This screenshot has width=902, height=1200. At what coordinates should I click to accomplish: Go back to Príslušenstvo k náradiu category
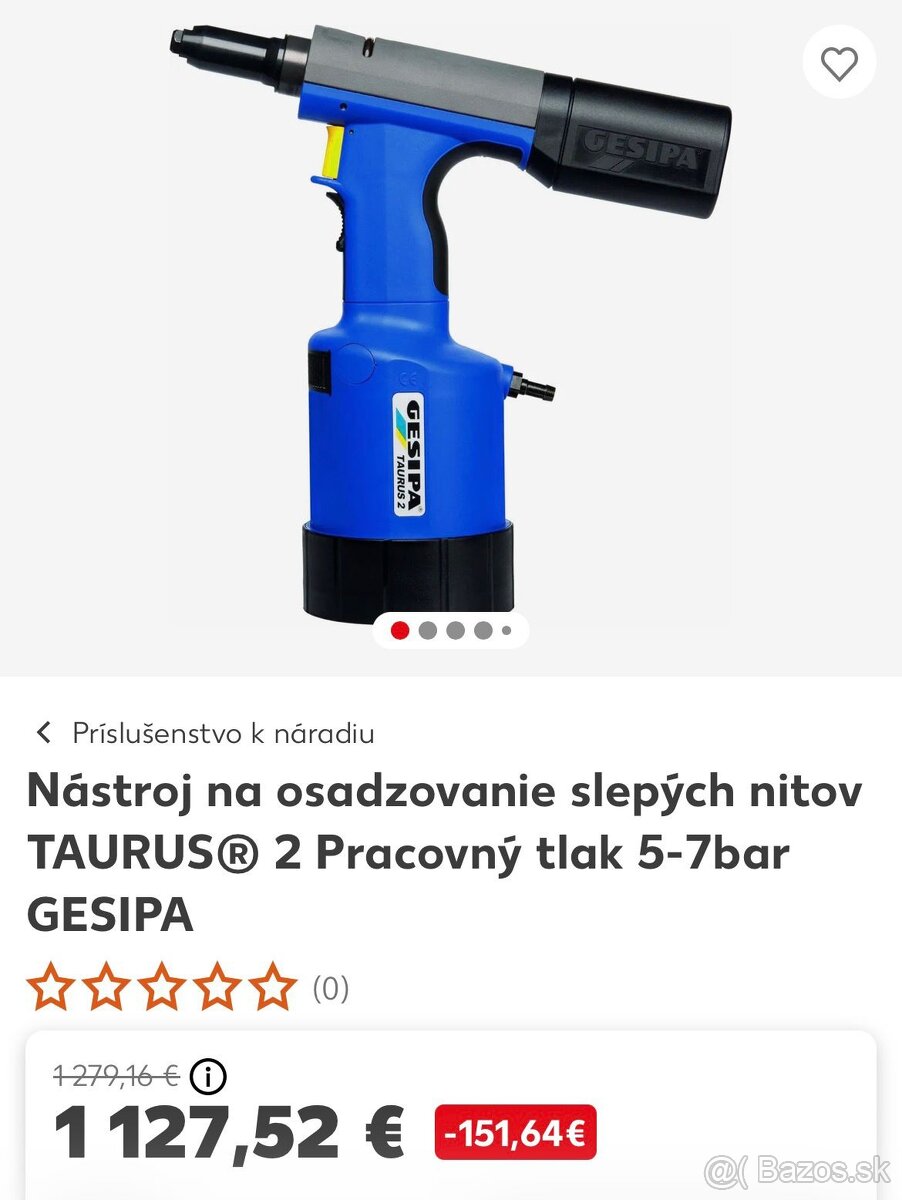[x=204, y=733]
